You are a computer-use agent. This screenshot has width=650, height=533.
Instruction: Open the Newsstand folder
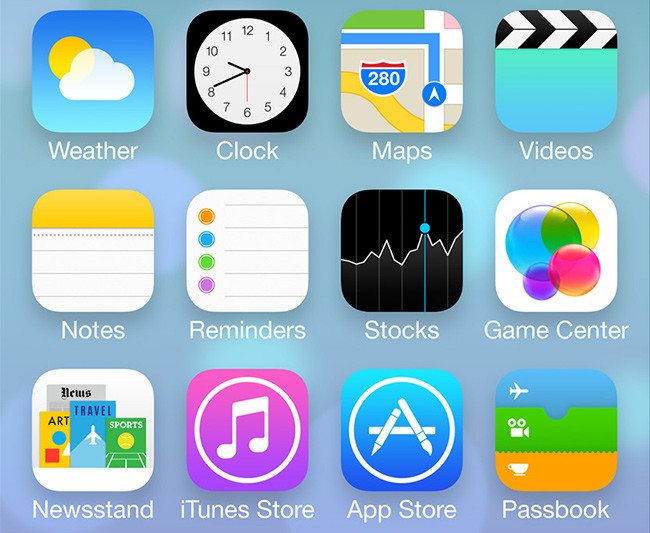pyautogui.click(x=93, y=430)
